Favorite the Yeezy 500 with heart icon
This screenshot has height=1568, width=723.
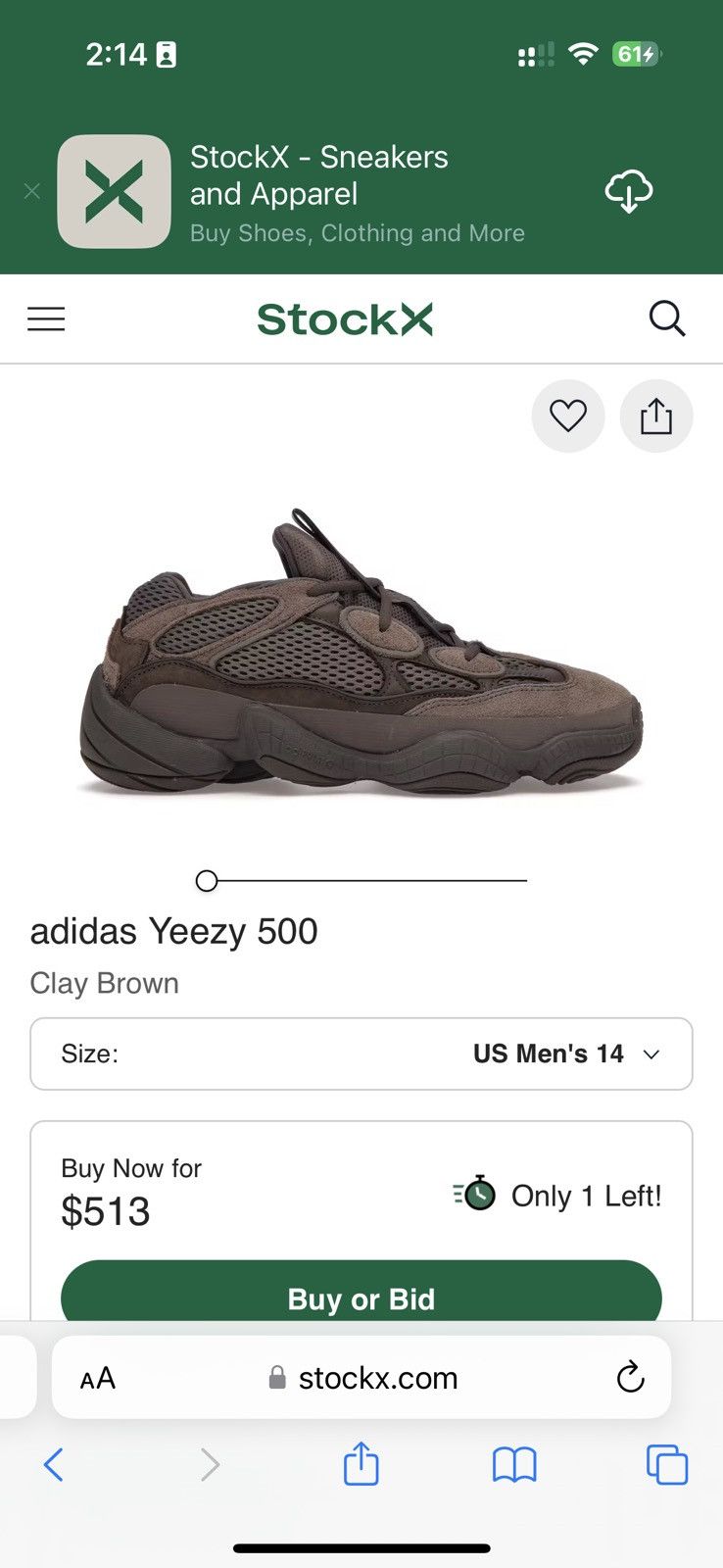[568, 416]
